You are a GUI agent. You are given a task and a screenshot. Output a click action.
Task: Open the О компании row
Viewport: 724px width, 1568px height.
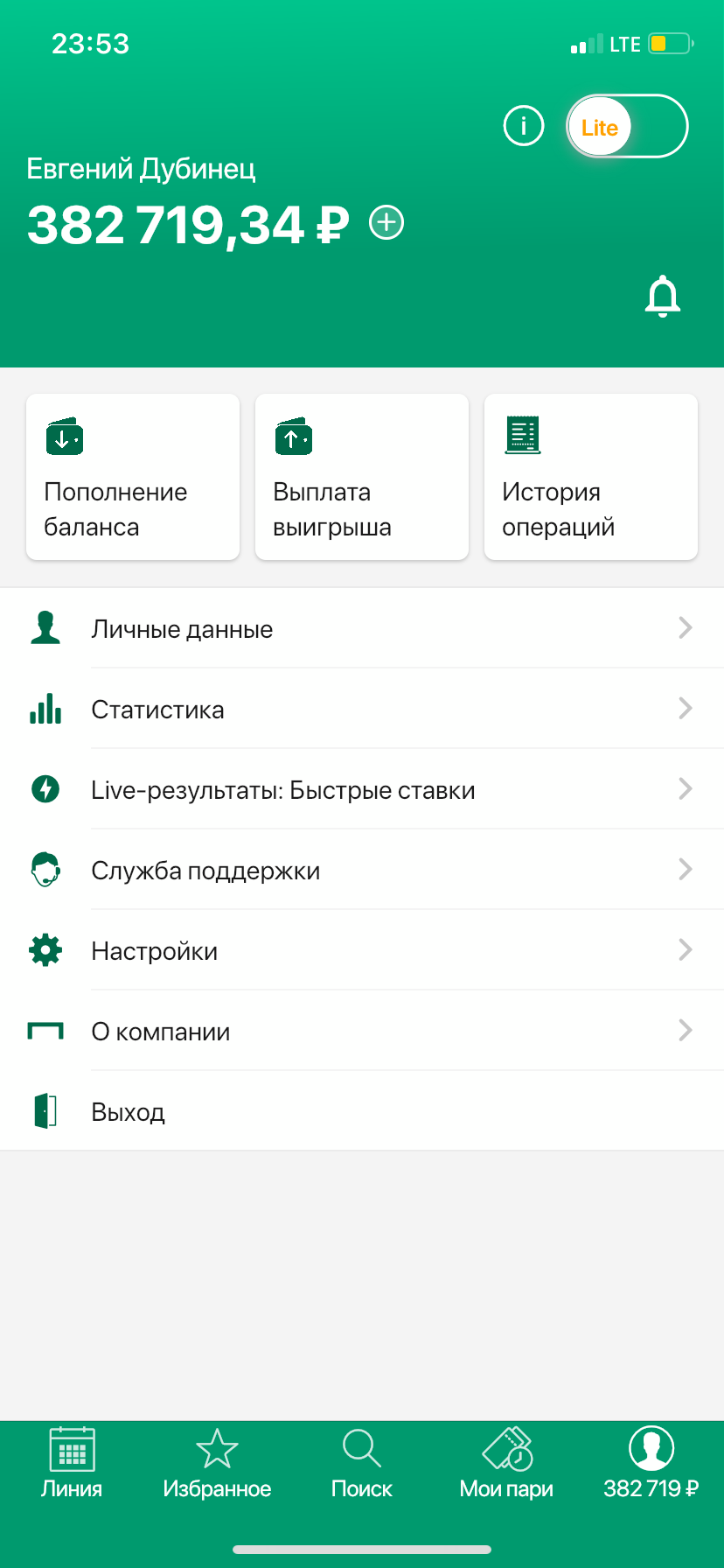[x=362, y=1031]
